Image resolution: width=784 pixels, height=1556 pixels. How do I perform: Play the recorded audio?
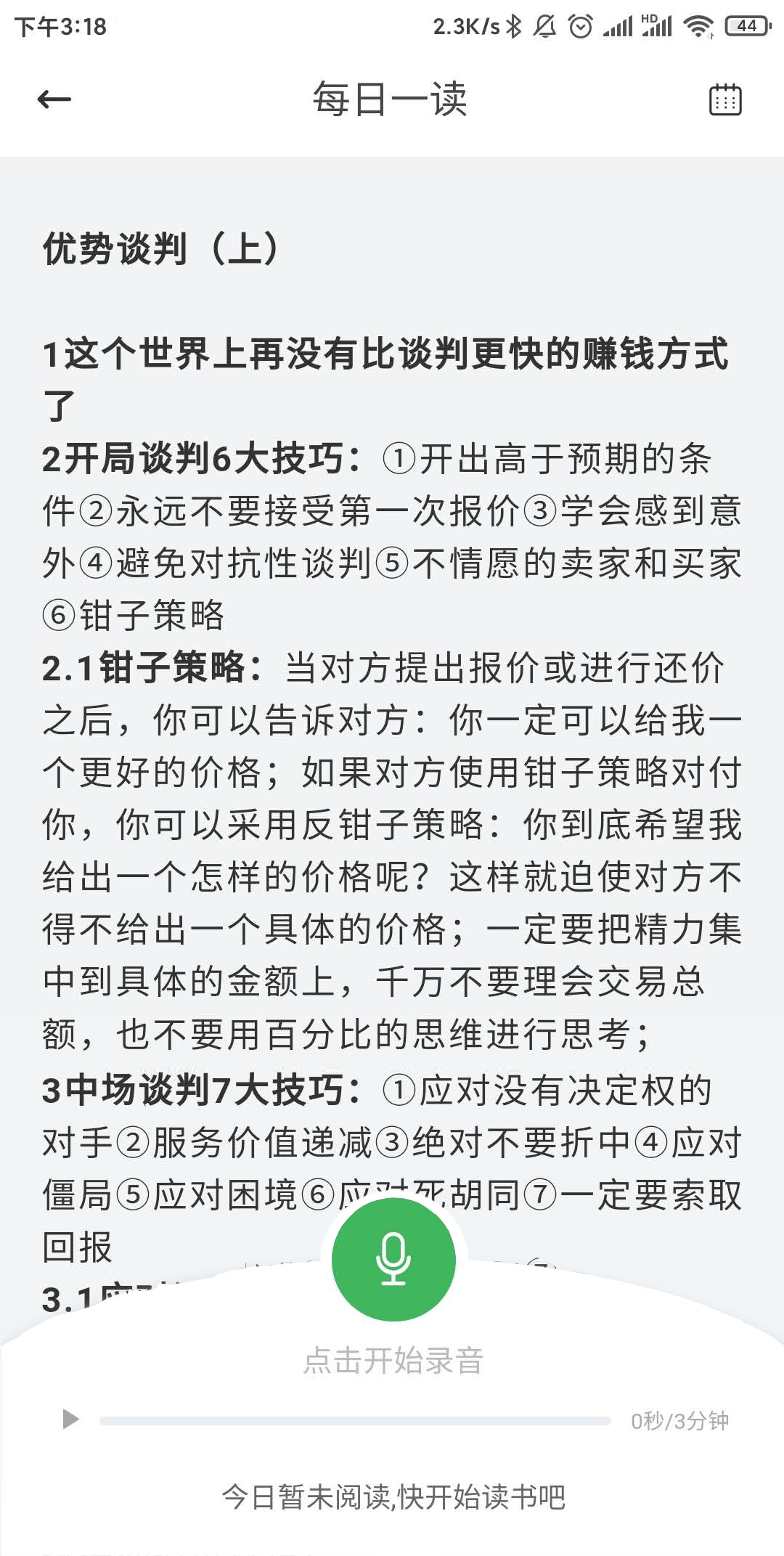tap(70, 1419)
